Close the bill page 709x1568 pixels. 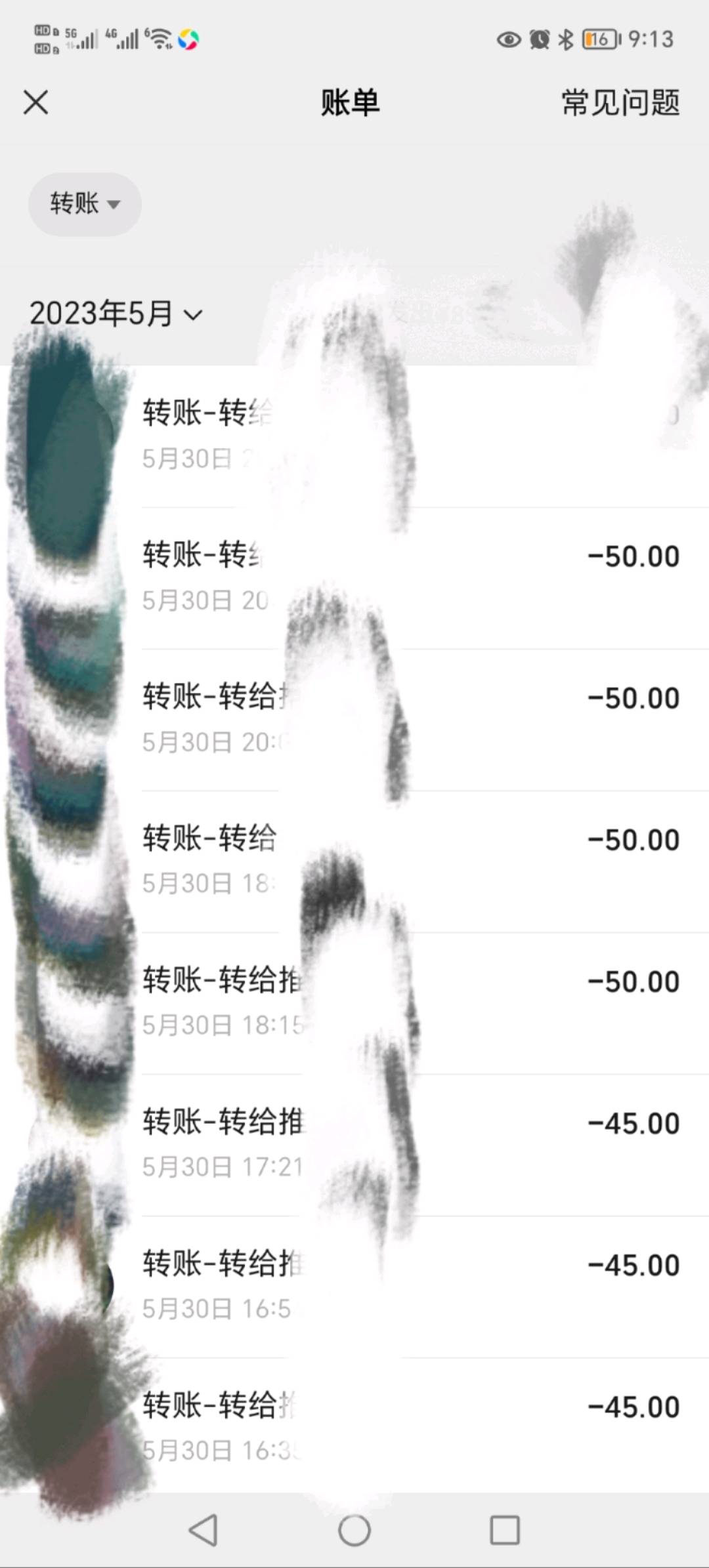[x=35, y=102]
